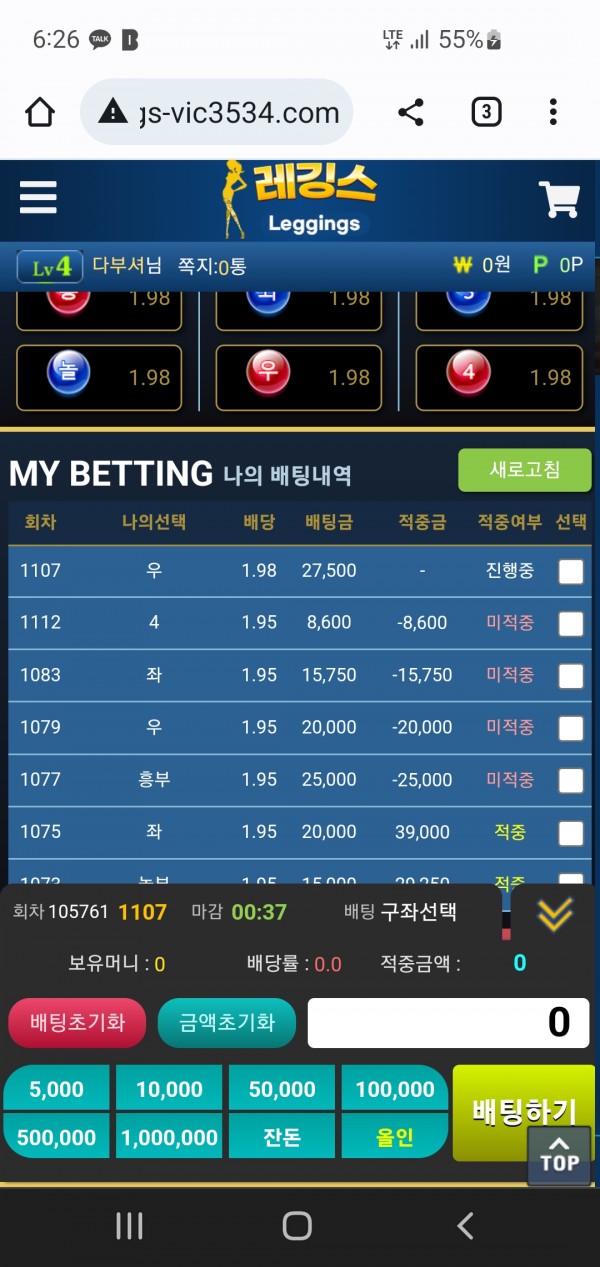Tap the 새로고침 refresh button
600x1267 pixels.
(524, 470)
